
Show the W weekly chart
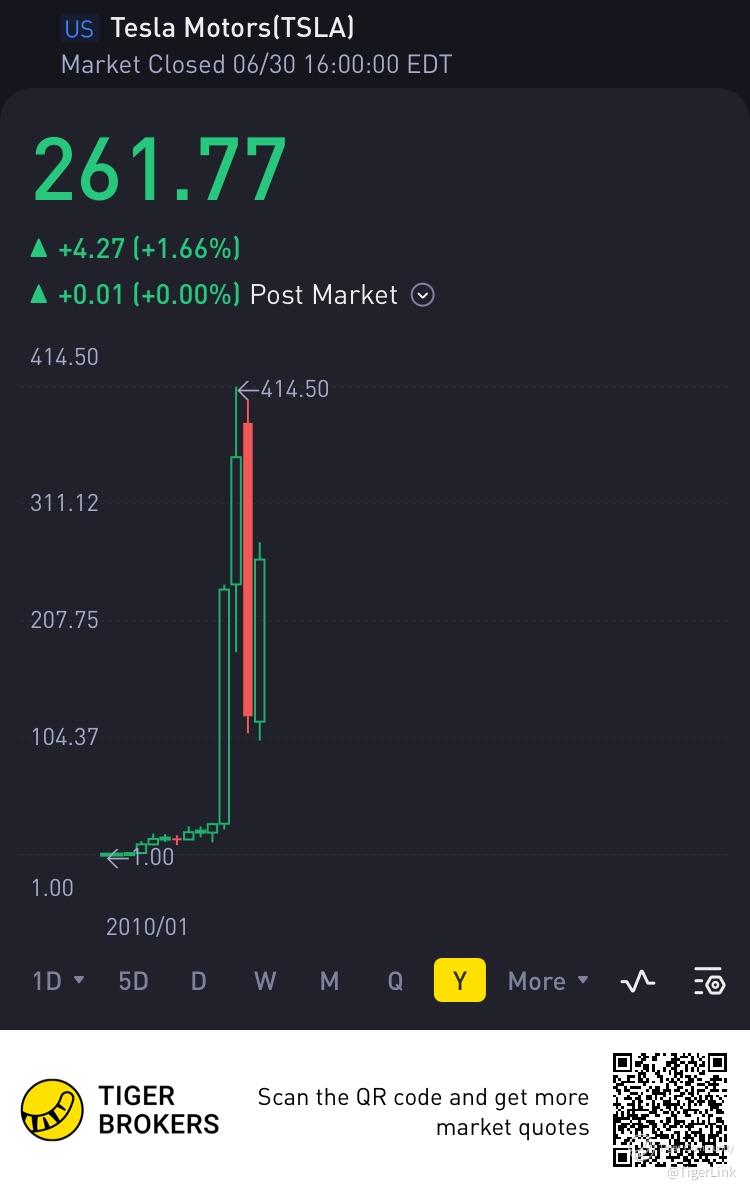pos(265,981)
